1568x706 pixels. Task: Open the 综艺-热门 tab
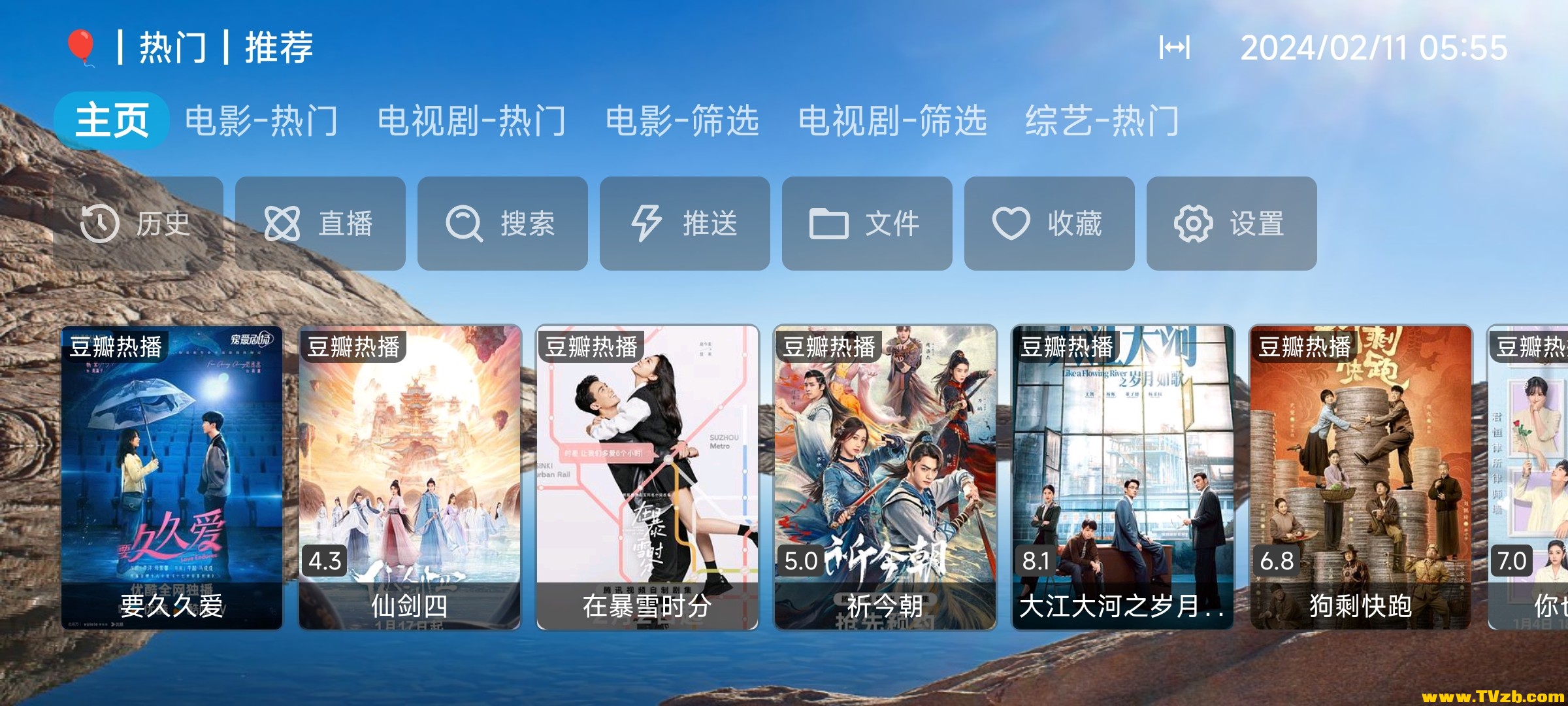[1102, 121]
